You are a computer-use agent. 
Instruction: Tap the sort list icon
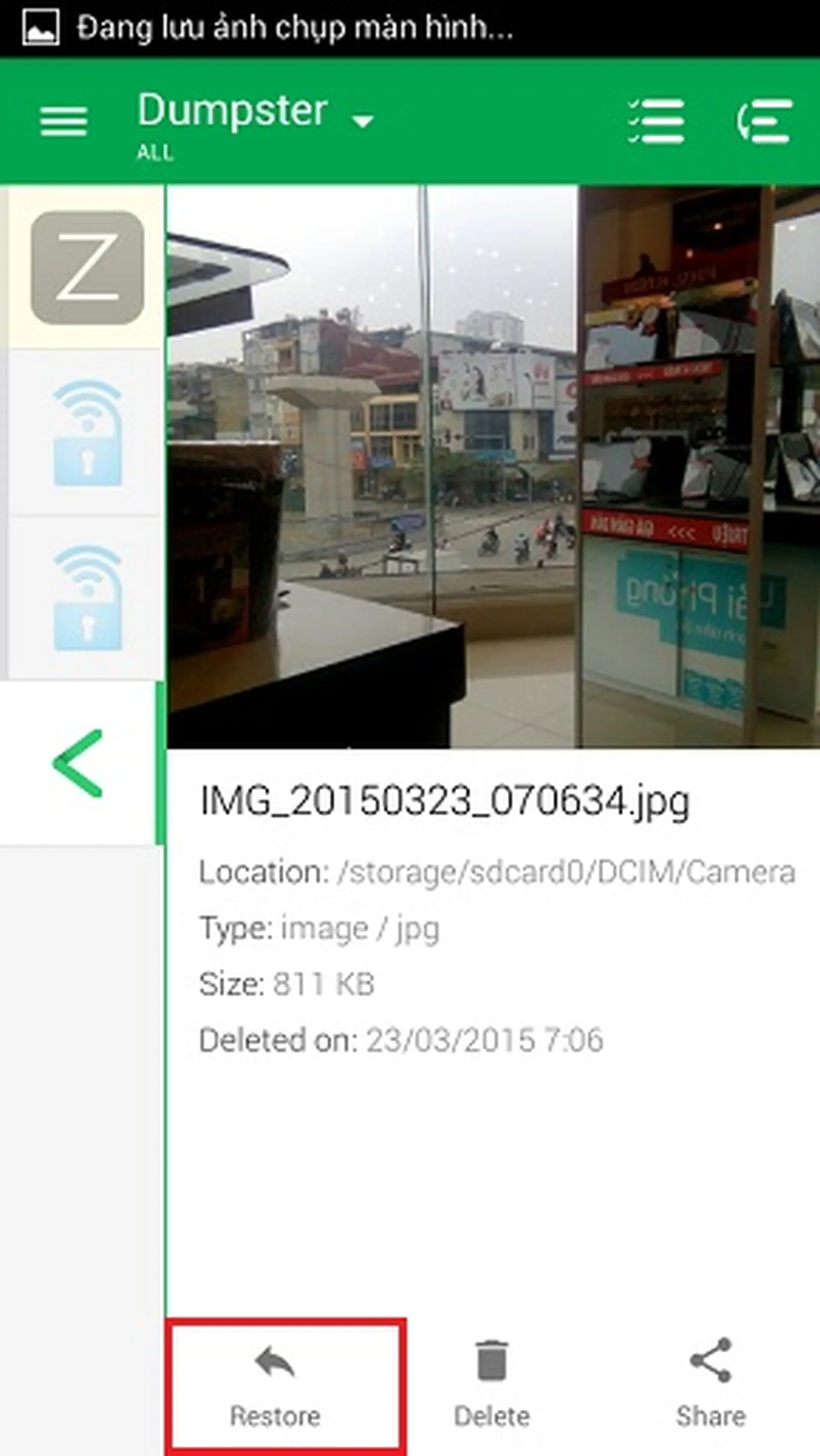click(x=764, y=121)
